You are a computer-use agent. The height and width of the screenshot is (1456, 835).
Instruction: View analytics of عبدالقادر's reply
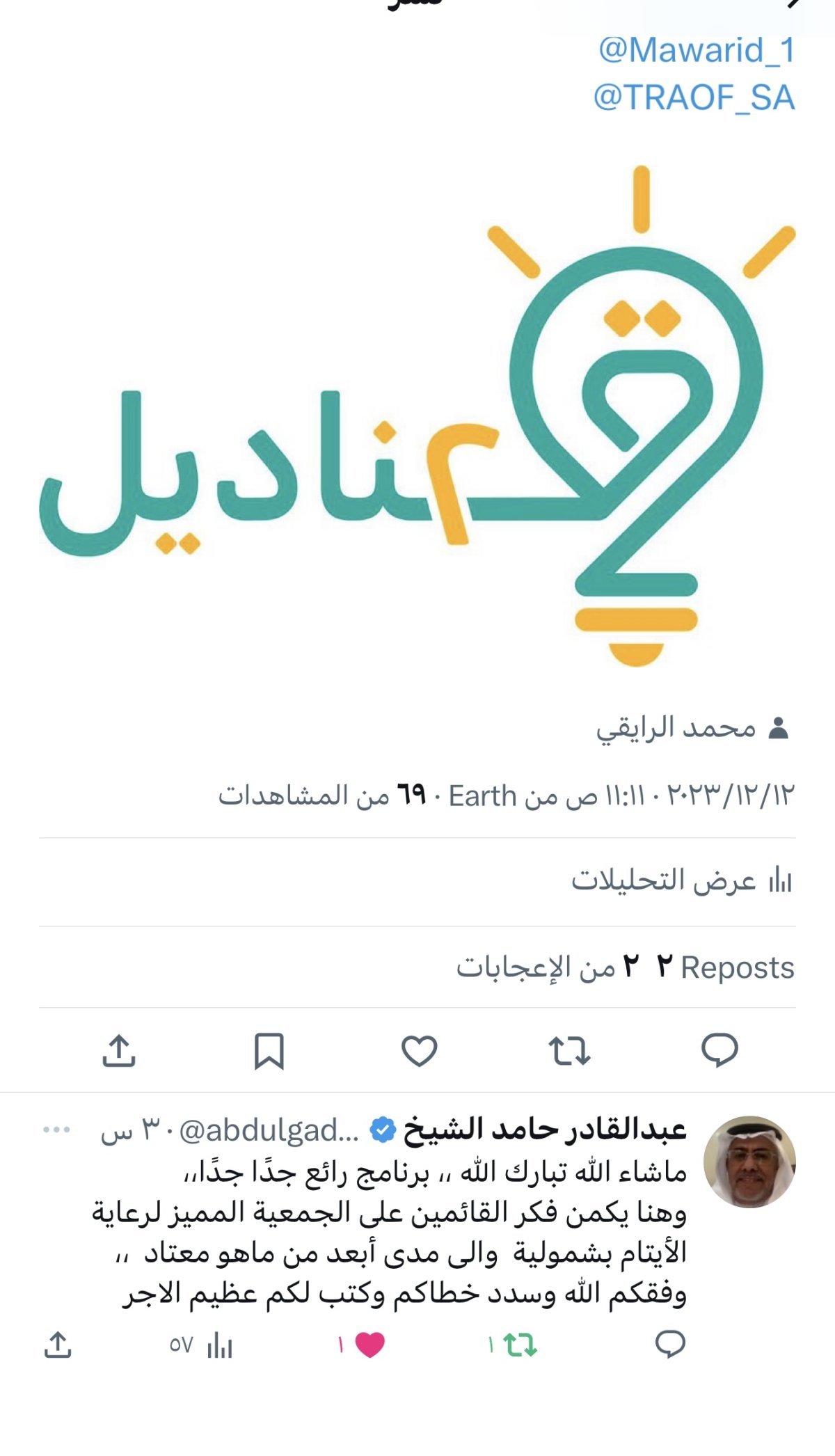(x=201, y=1345)
